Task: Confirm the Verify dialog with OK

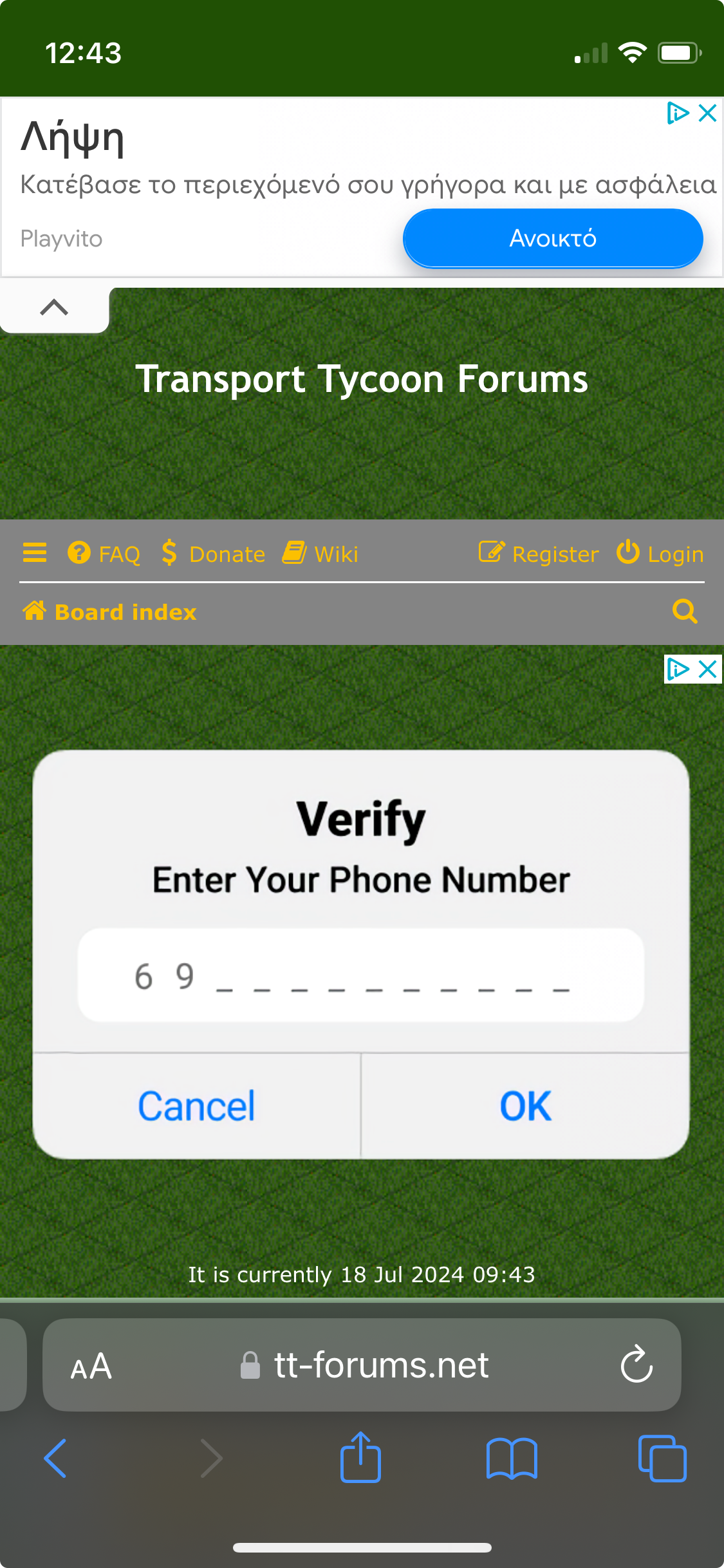Action: point(525,1106)
